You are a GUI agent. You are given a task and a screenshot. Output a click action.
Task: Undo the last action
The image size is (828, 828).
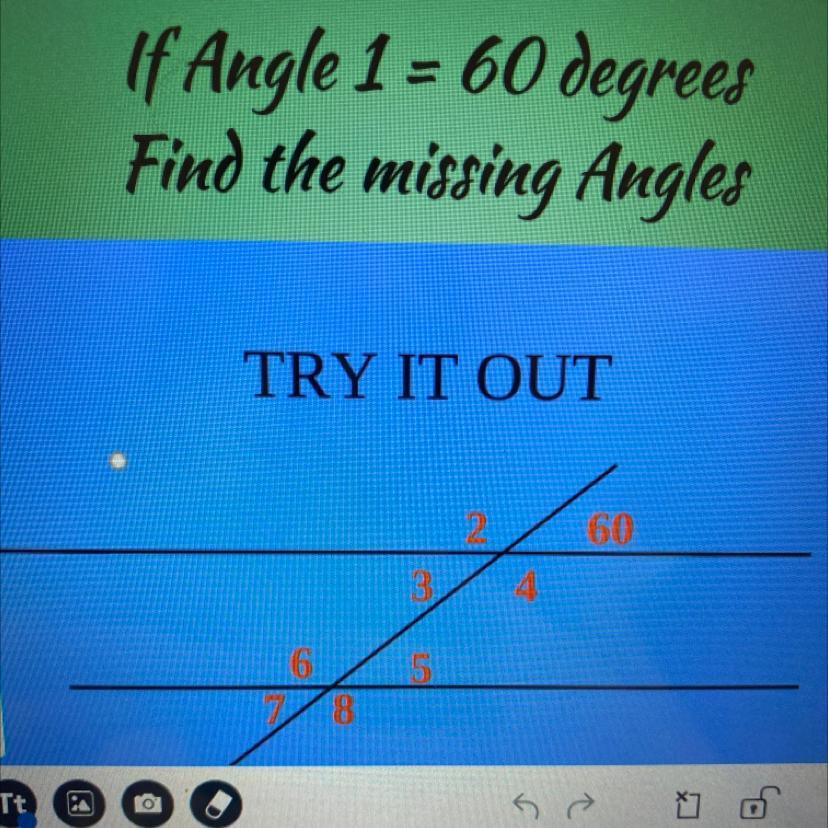click(x=524, y=802)
